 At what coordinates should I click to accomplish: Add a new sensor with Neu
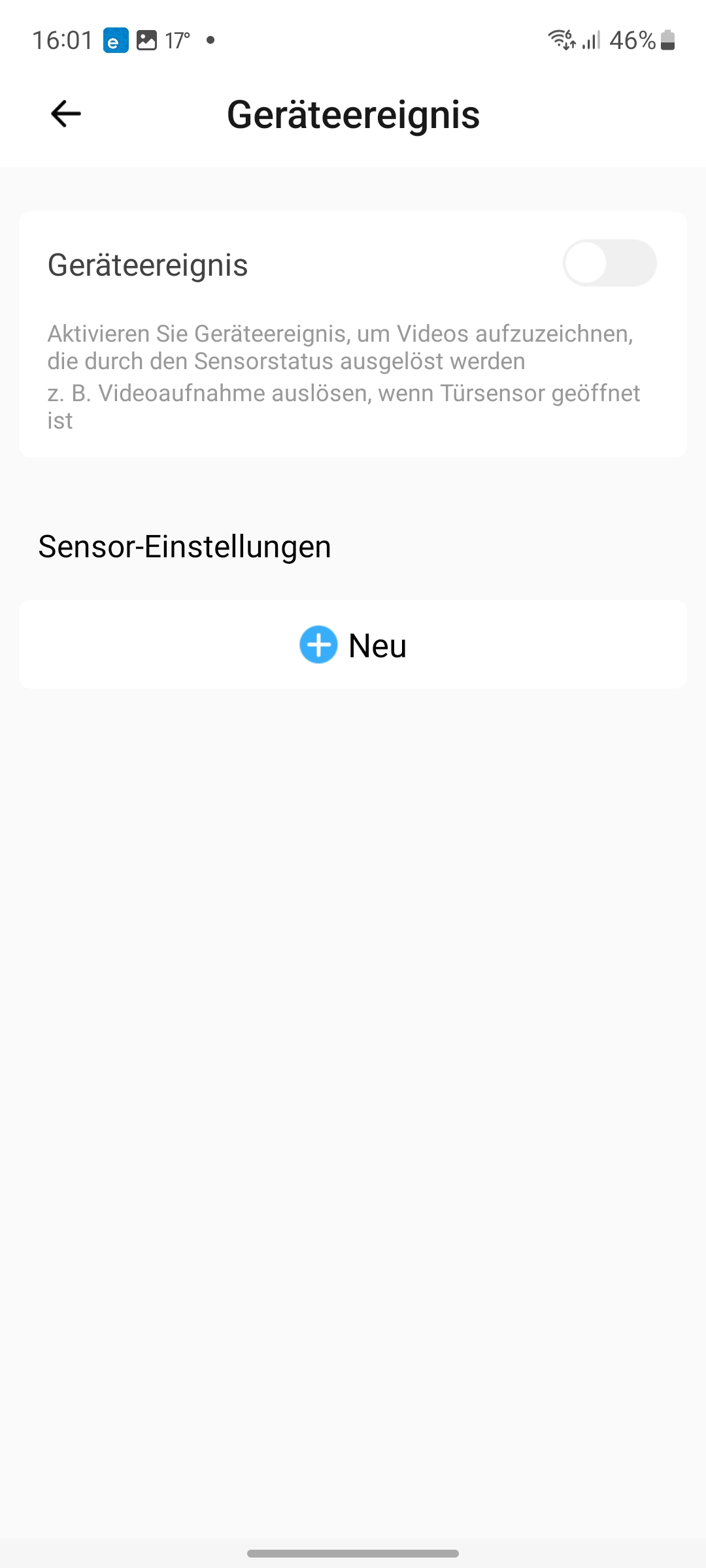click(353, 645)
